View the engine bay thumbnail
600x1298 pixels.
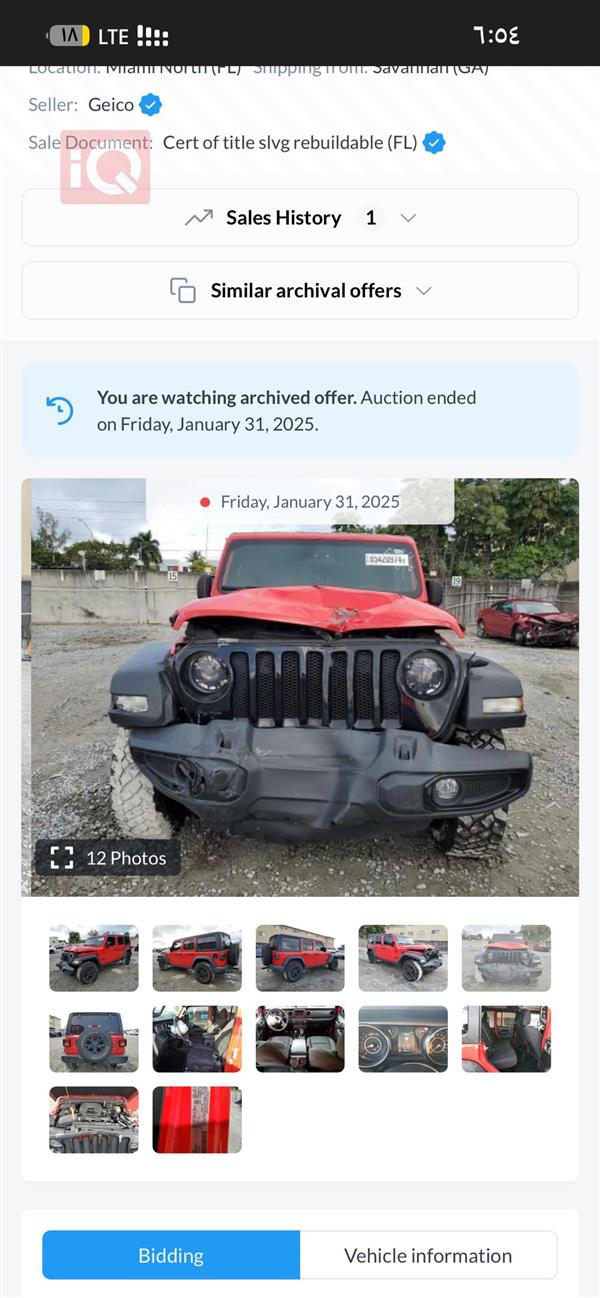[x=94, y=1120]
